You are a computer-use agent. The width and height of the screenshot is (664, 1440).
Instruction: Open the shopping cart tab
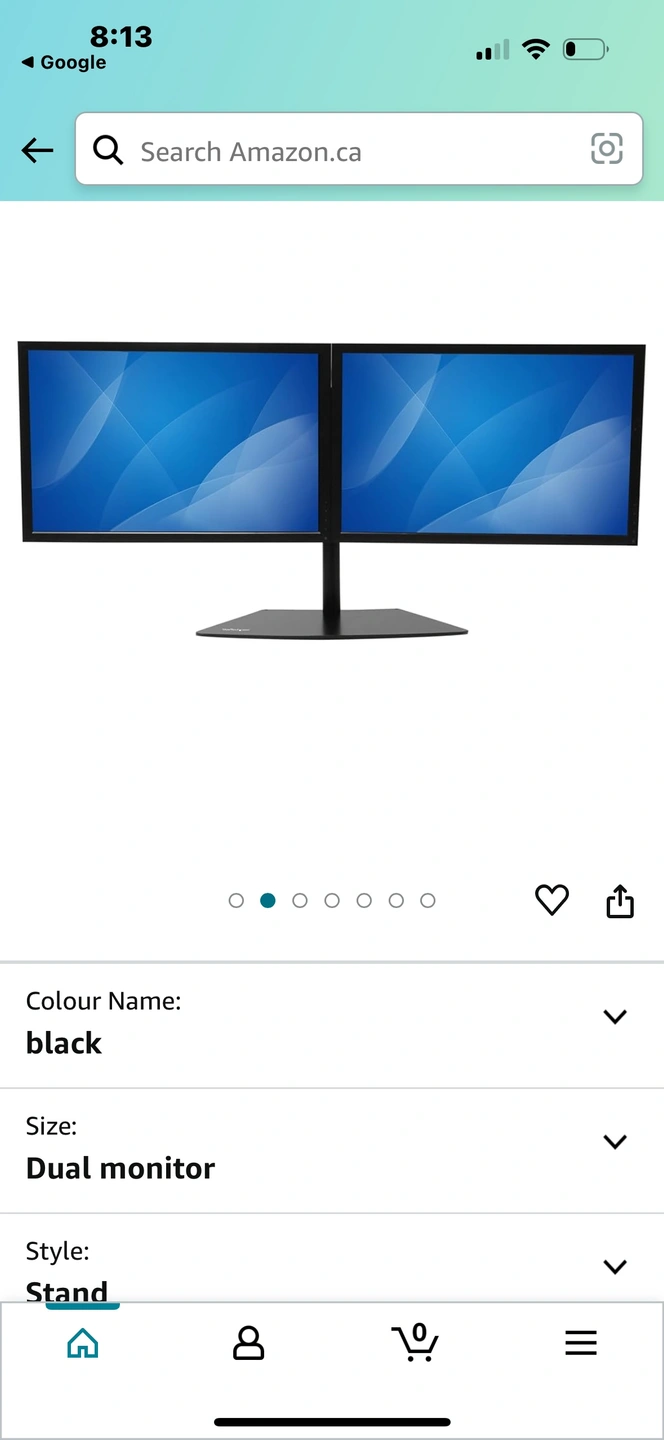click(415, 1343)
